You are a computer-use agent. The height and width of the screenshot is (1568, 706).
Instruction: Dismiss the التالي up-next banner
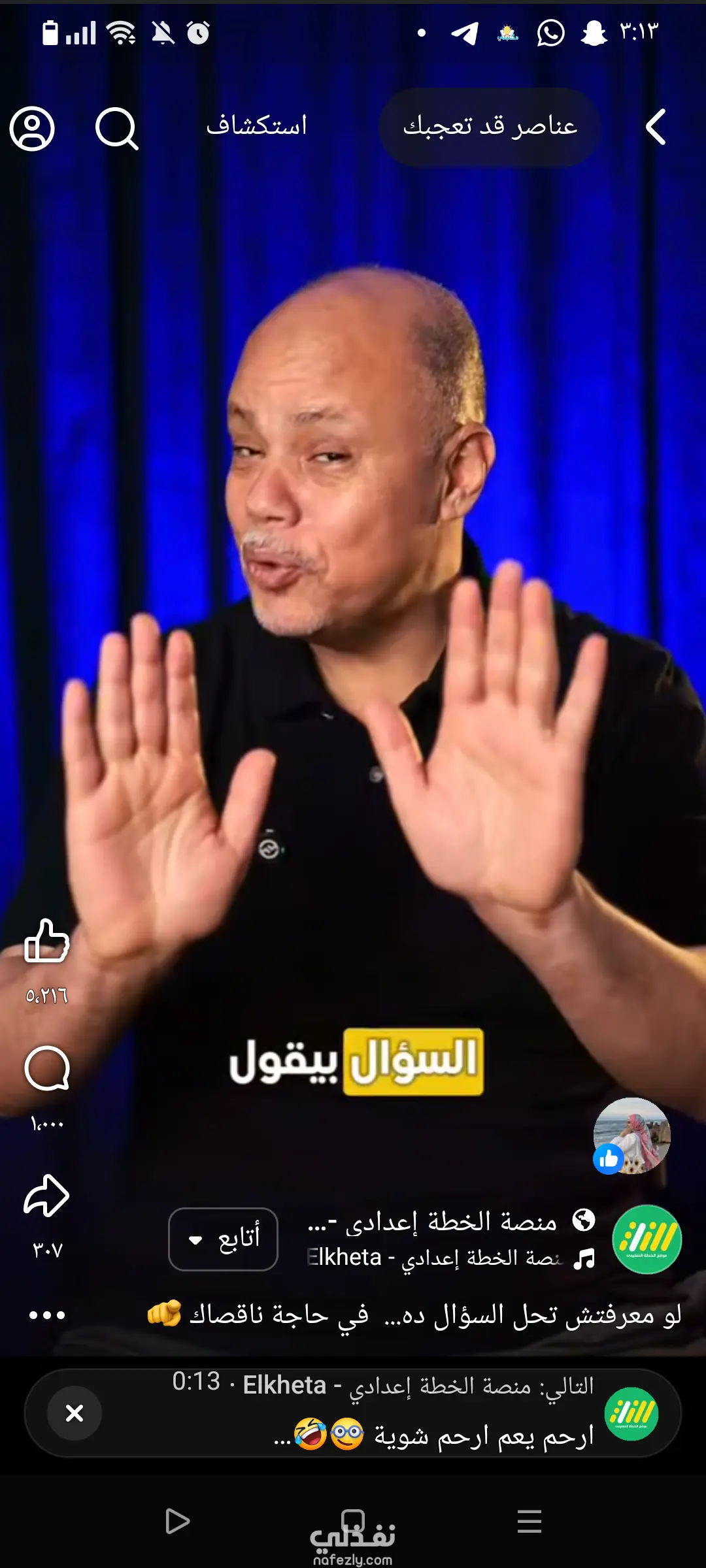point(75,1413)
